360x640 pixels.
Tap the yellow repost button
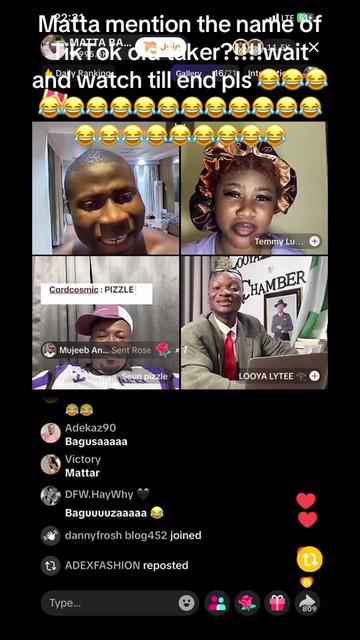(x=309, y=559)
